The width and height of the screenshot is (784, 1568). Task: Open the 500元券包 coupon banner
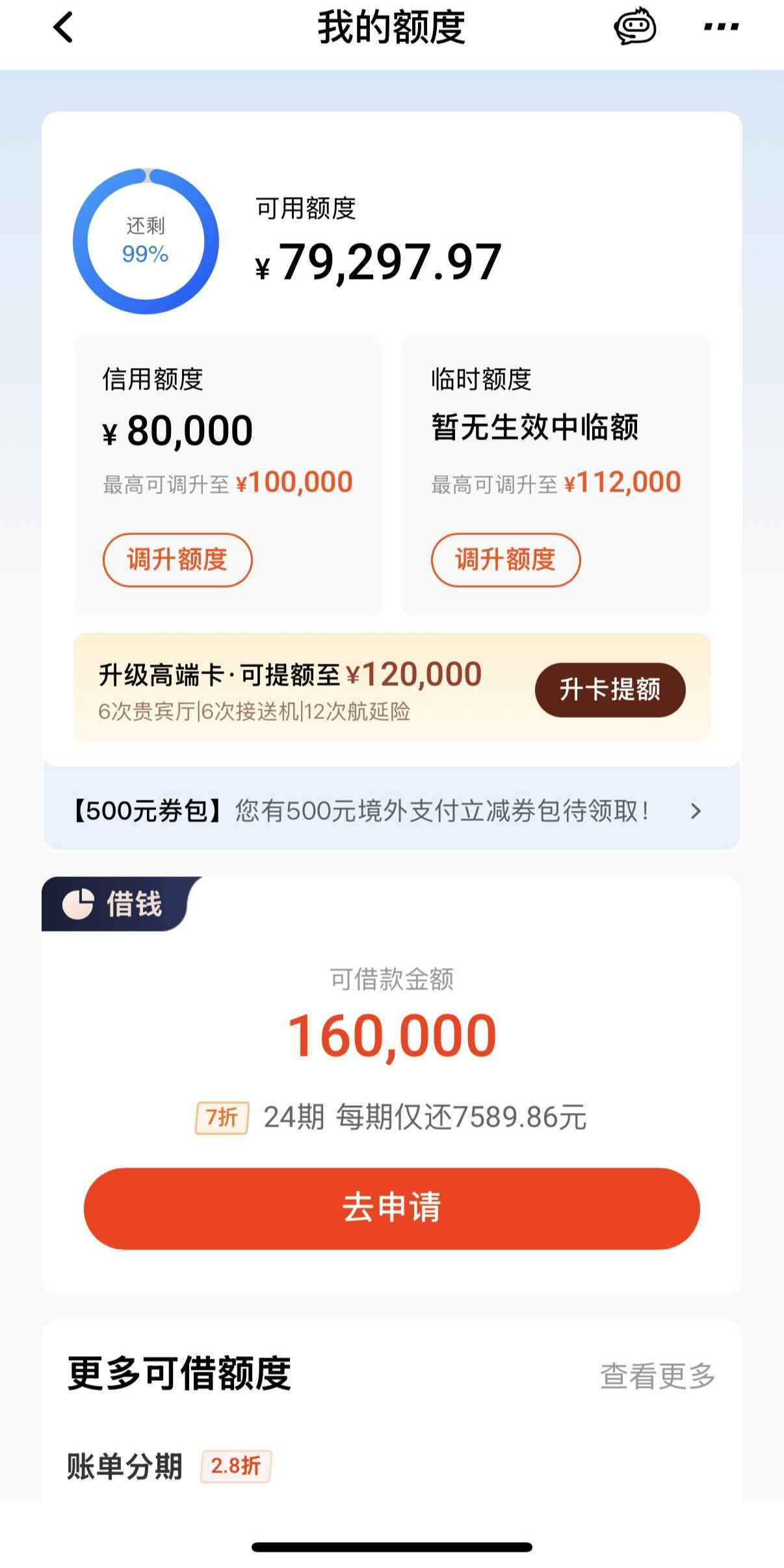[x=392, y=811]
